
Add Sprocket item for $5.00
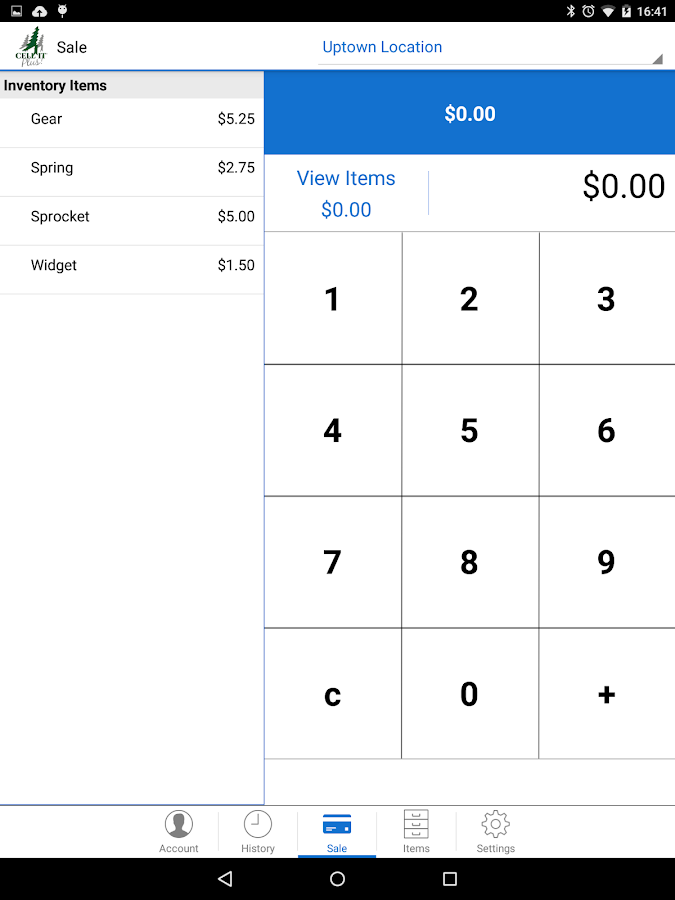tap(132, 217)
